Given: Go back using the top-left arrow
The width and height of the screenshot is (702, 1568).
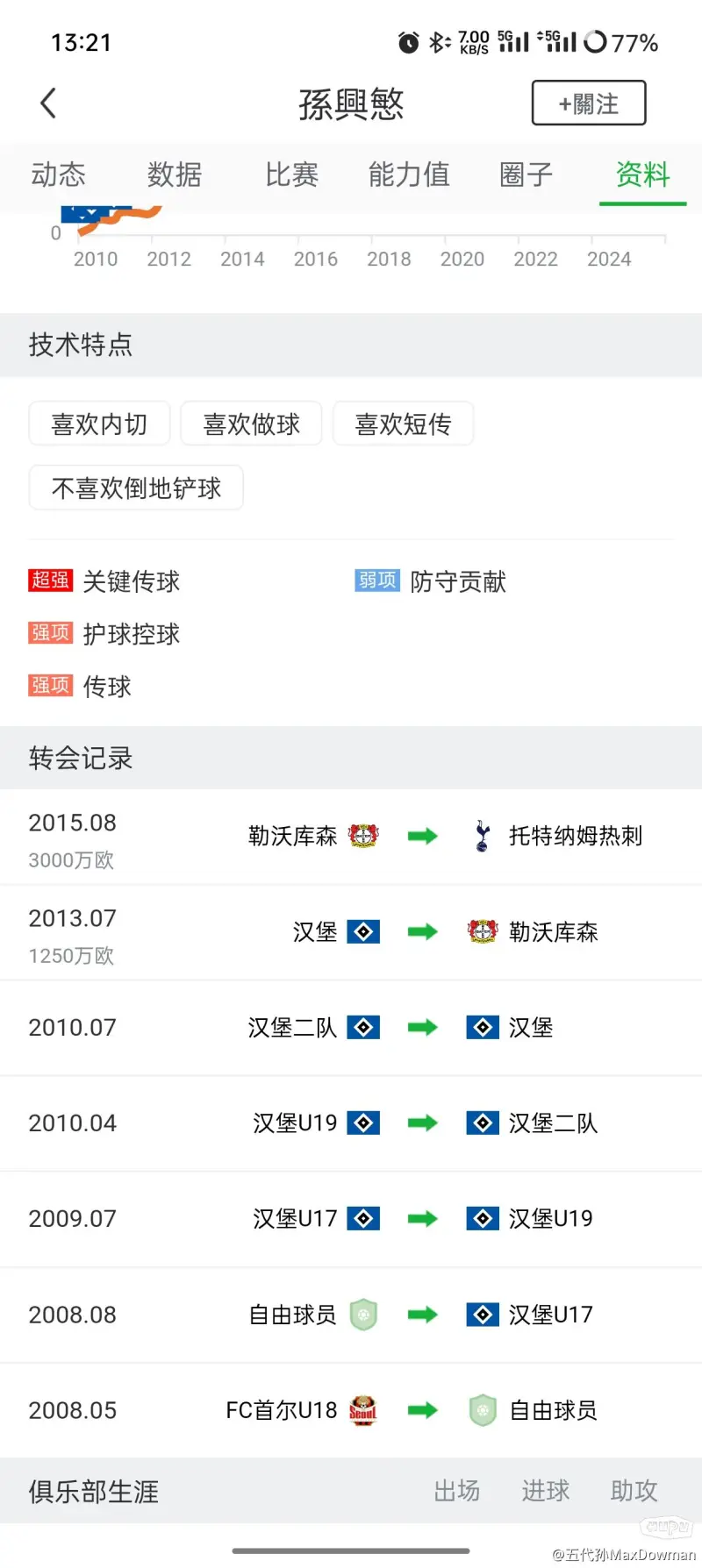Looking at the screenshot, I should (48, 103).
